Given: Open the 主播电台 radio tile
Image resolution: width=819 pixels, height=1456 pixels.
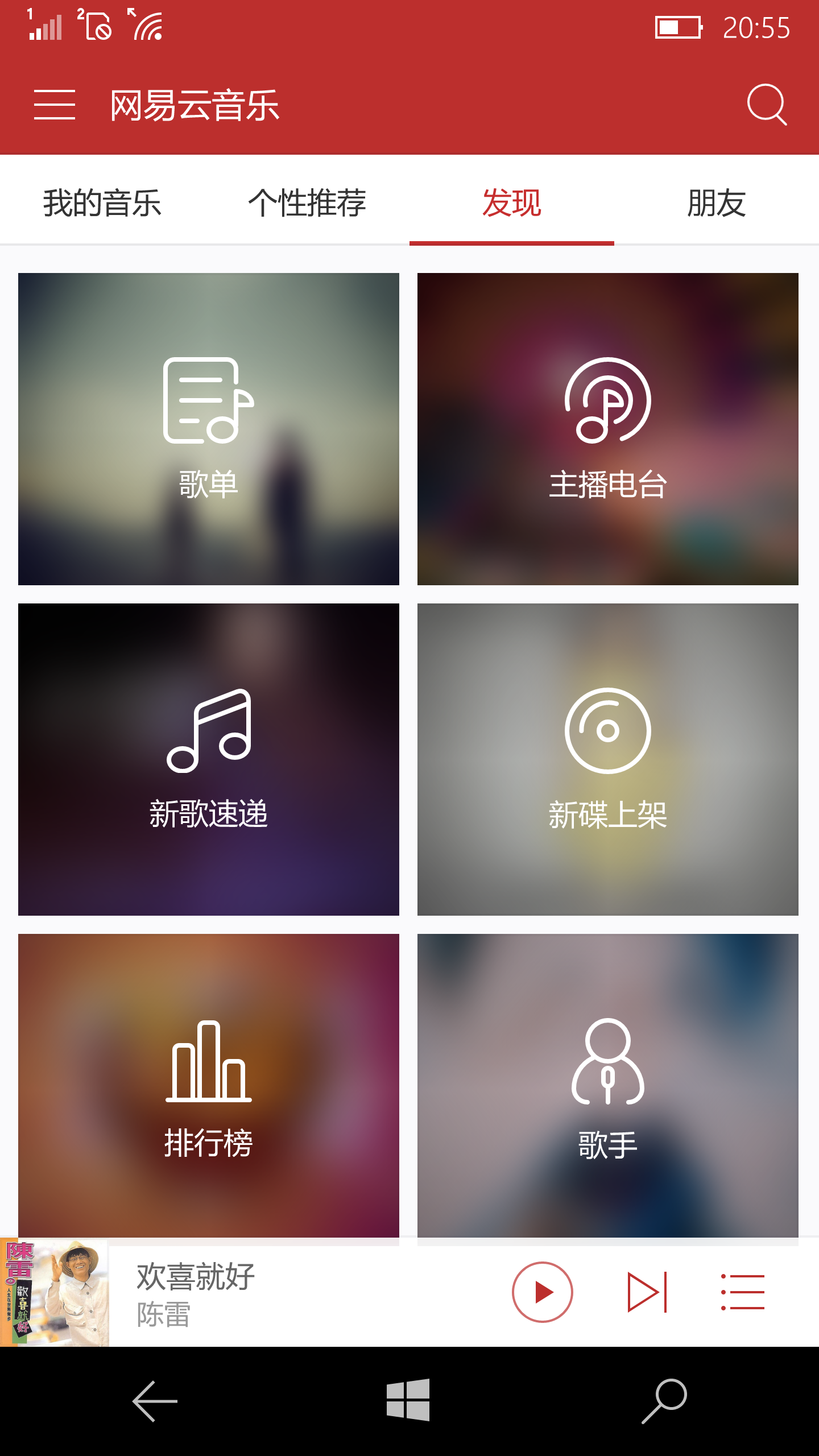Looking at the screenshot, I should tap(608, 429).
